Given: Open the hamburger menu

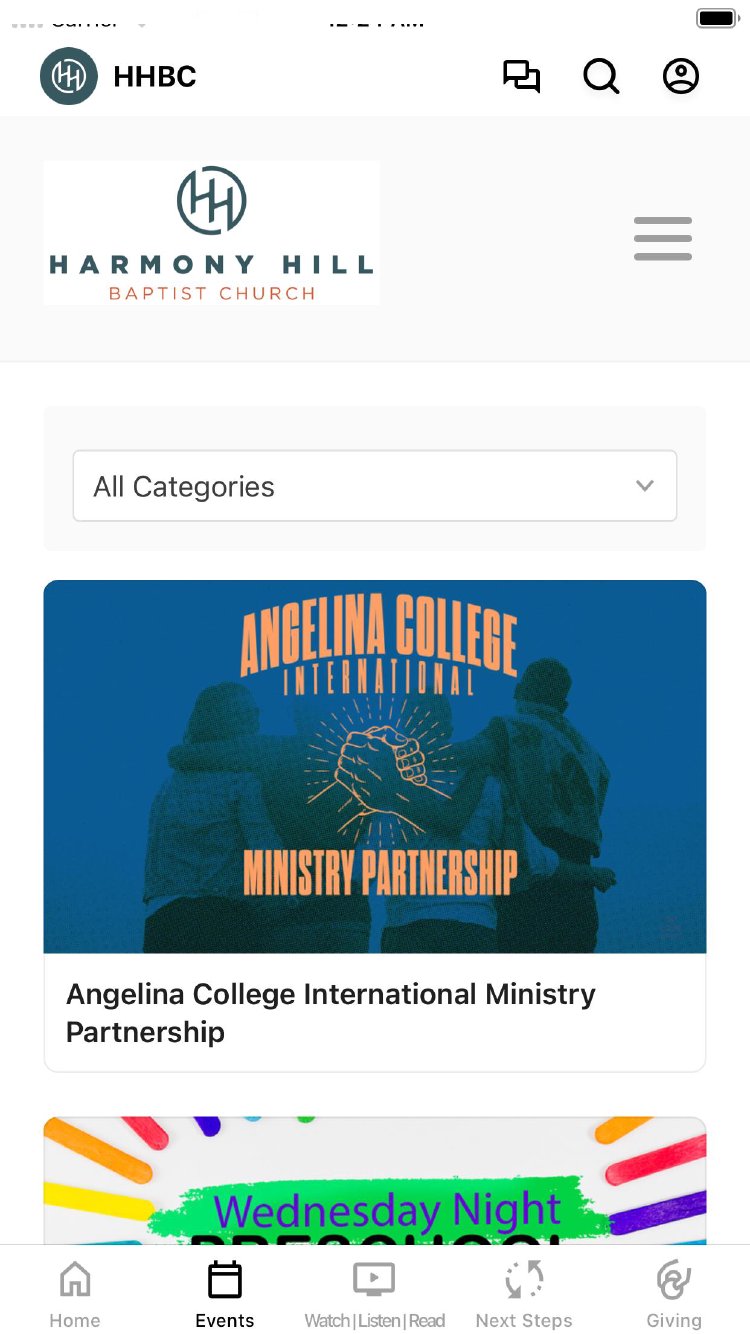Looking at the screenshot, I should 662,239.
